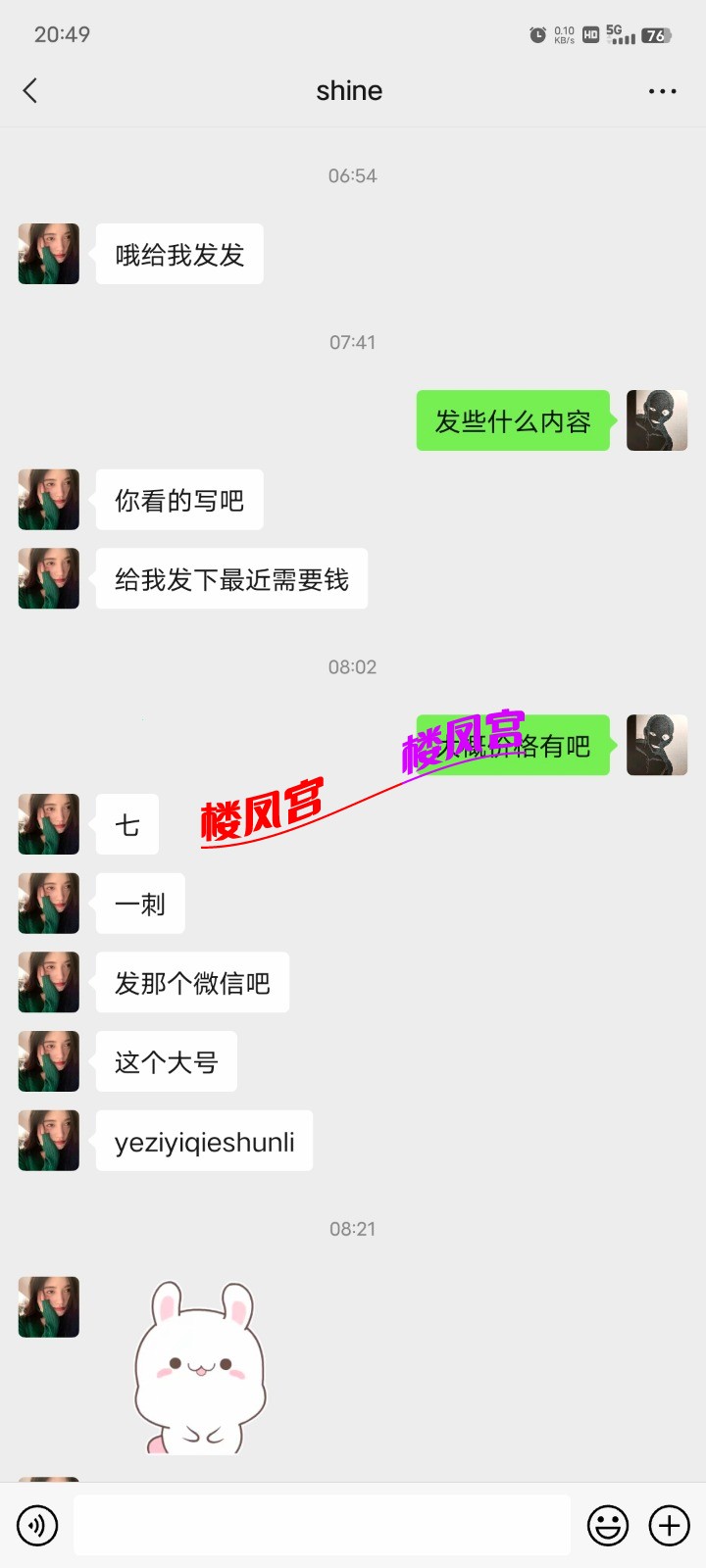Tap the 08:21 timestamp divider

point(352,1228)
